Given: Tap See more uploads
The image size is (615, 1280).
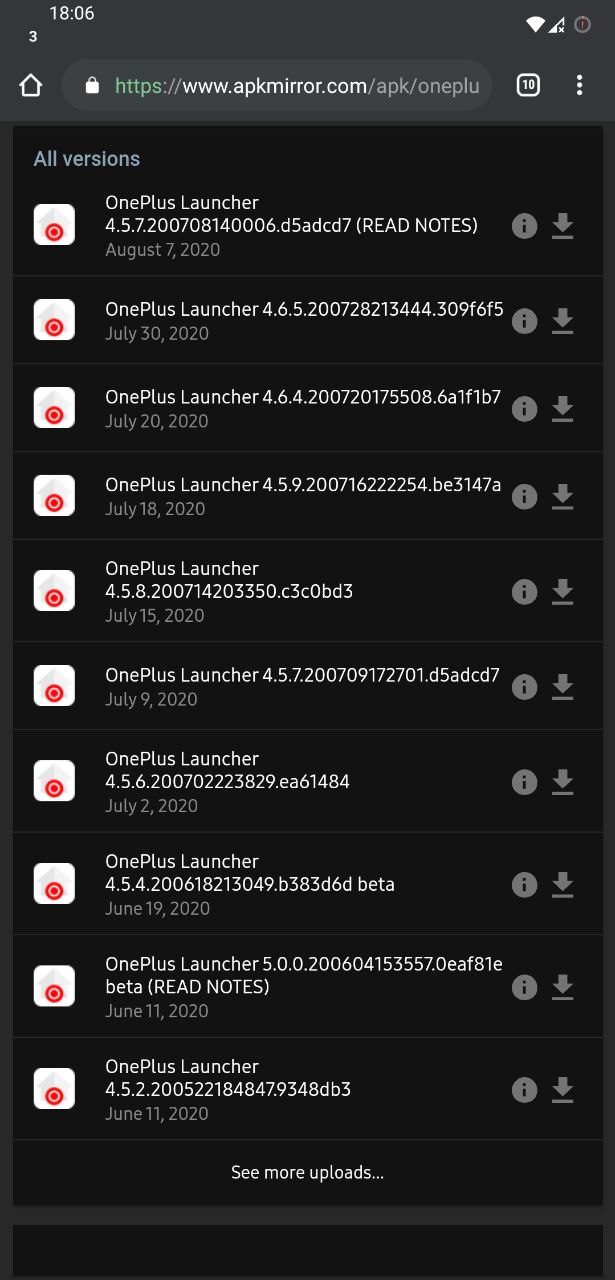Looking at the screenshot, I should (307, 1172).
